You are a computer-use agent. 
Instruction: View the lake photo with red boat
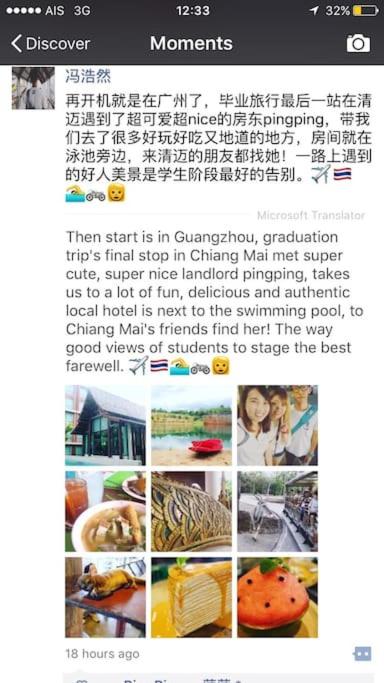pos(192,425)
